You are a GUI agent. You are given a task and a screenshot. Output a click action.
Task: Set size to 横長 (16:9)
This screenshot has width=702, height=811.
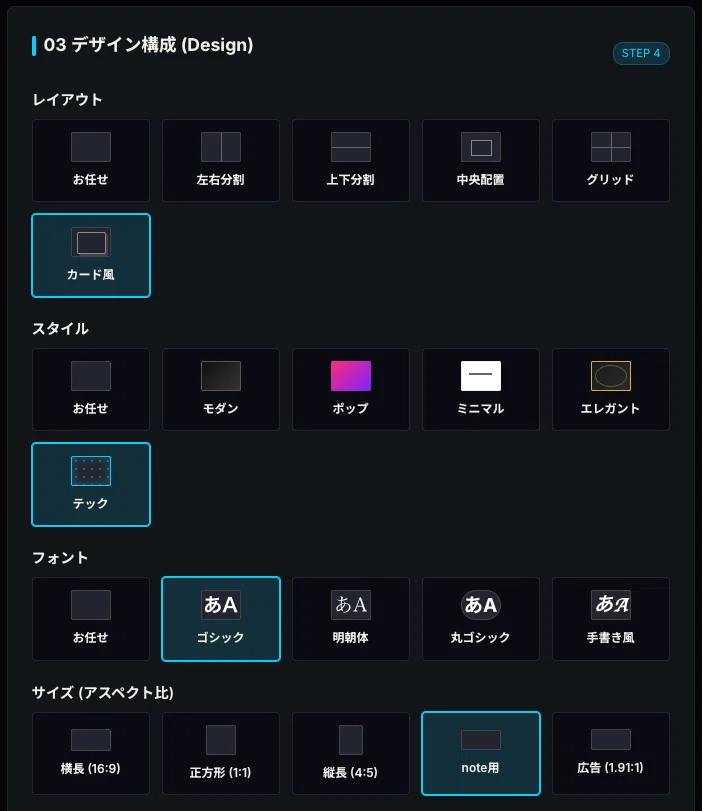[x=91, y=754]
